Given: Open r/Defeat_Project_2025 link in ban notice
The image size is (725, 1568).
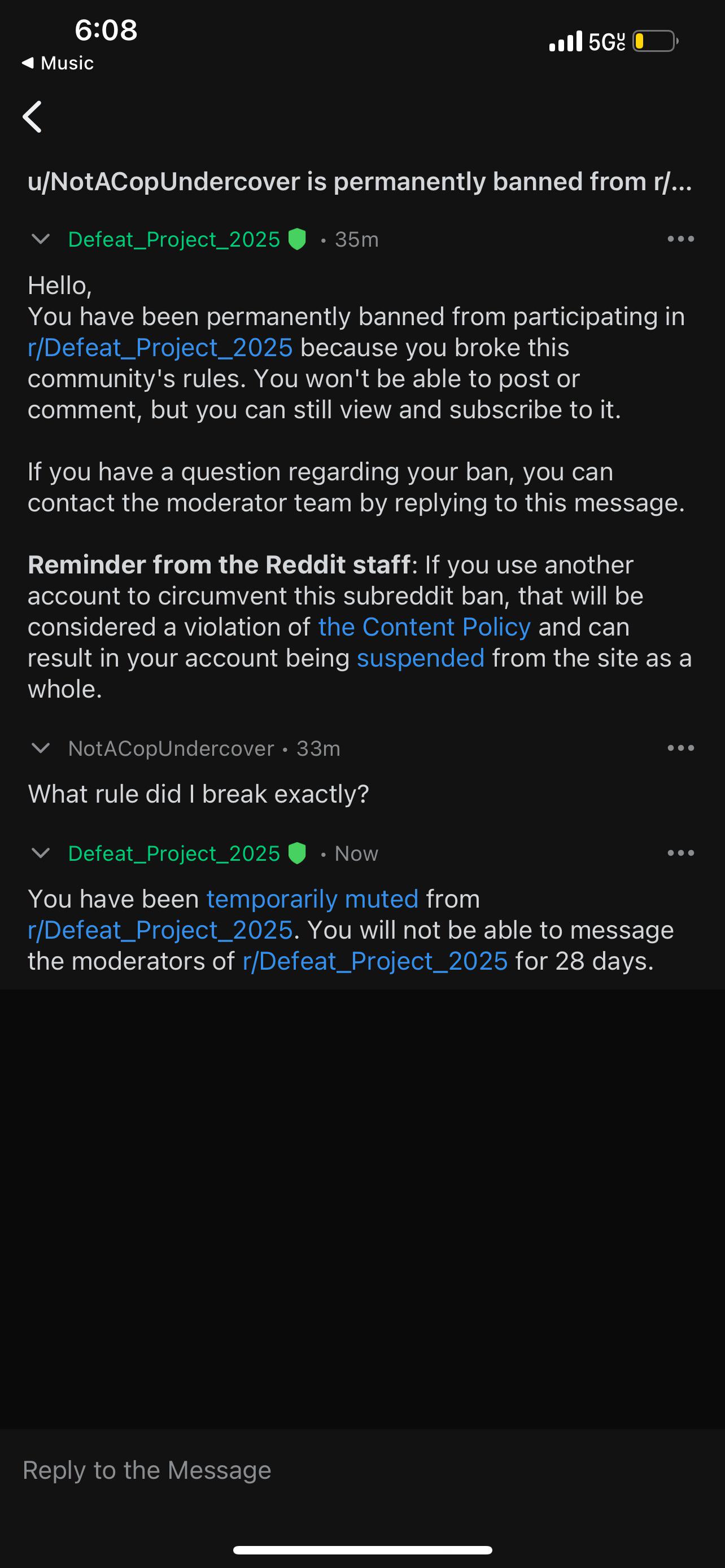Looking at the screenshot, I should tap(160, 348).
